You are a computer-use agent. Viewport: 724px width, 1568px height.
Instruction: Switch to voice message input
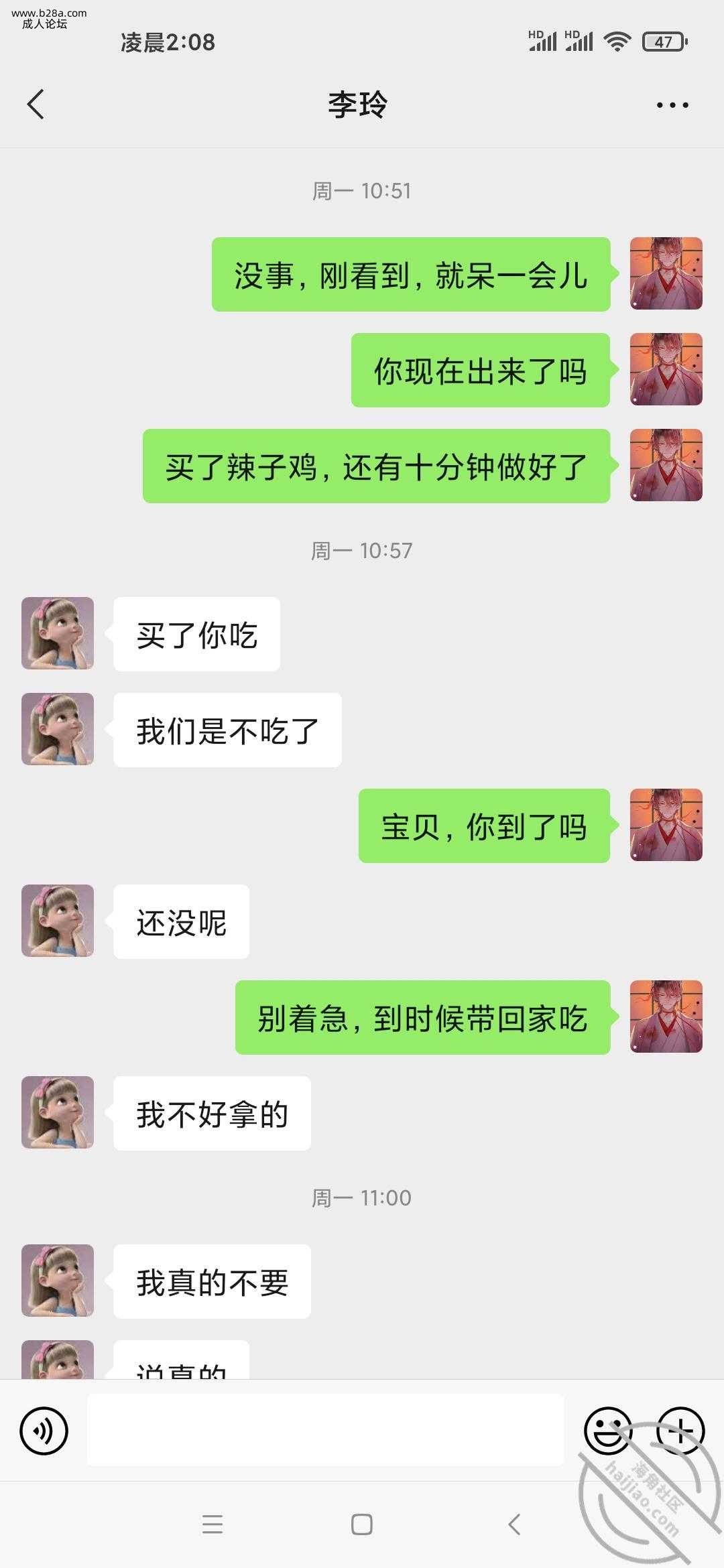(x=44, y=1431)
